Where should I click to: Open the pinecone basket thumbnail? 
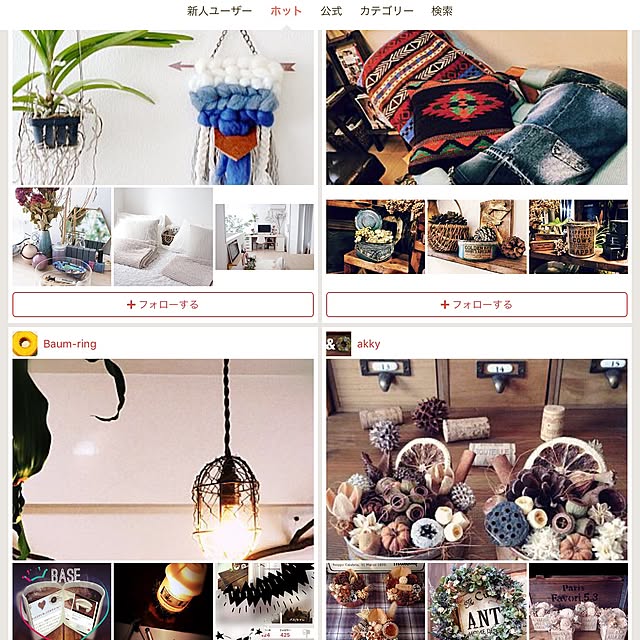(x=476, y=236)
